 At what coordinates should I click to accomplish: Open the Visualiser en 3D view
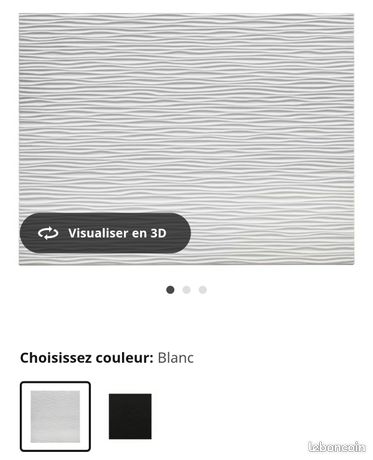pos(105,233)
